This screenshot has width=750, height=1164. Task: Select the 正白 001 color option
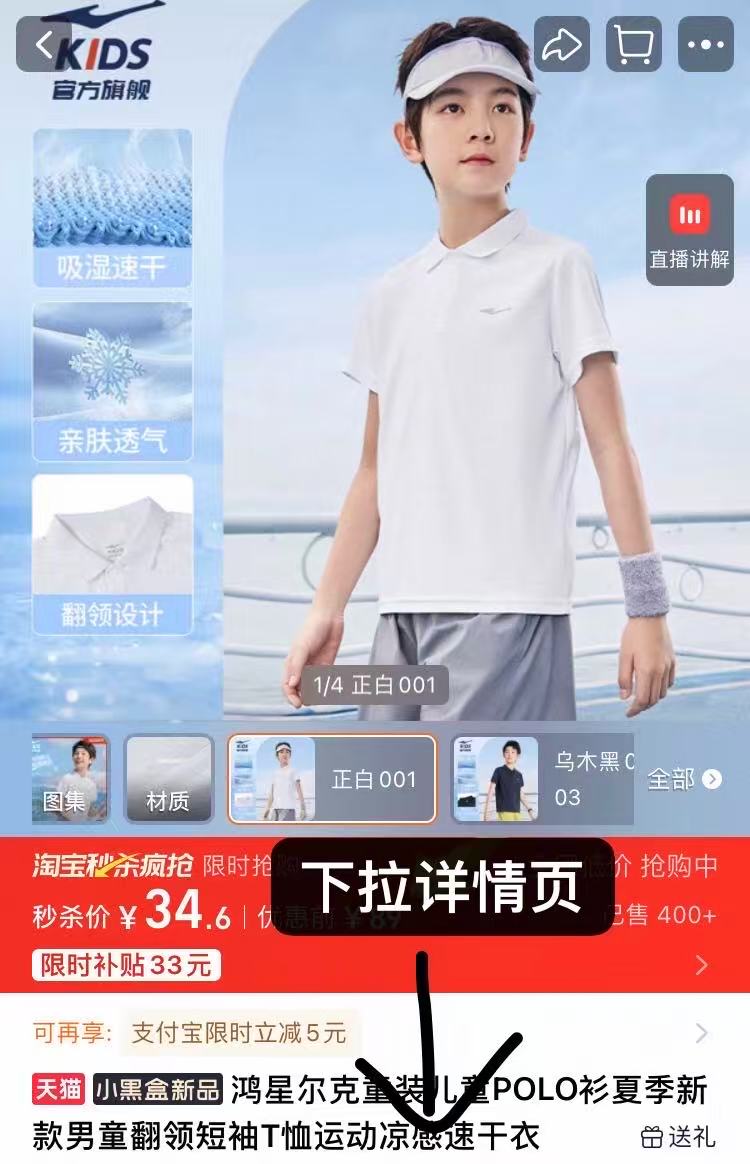pyautogui.click(x=332, y=779)
